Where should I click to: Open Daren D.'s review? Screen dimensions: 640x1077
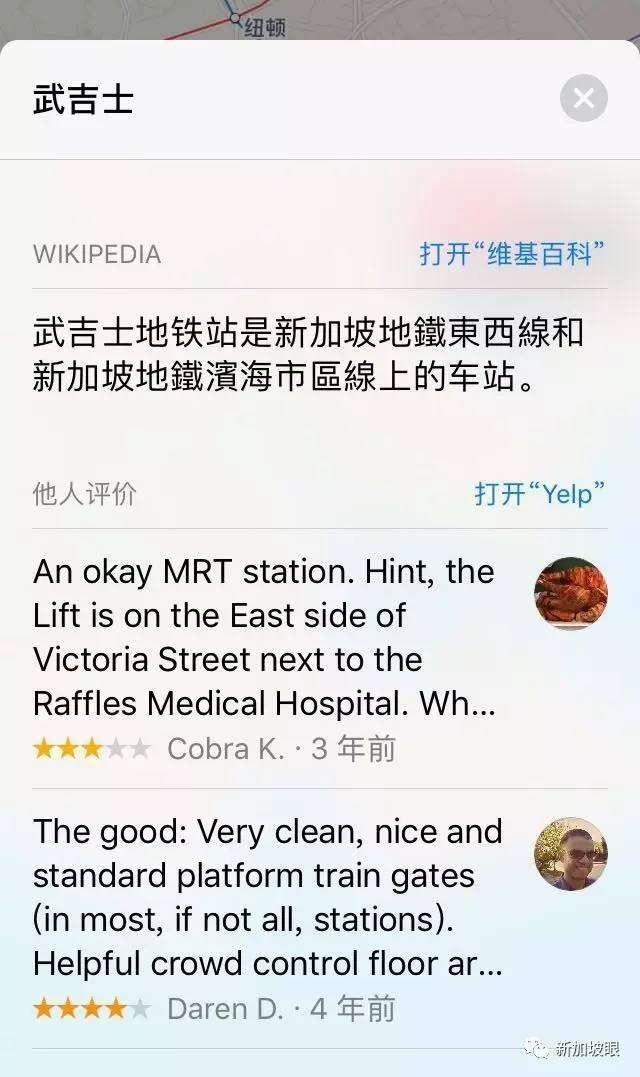[268, 918]
